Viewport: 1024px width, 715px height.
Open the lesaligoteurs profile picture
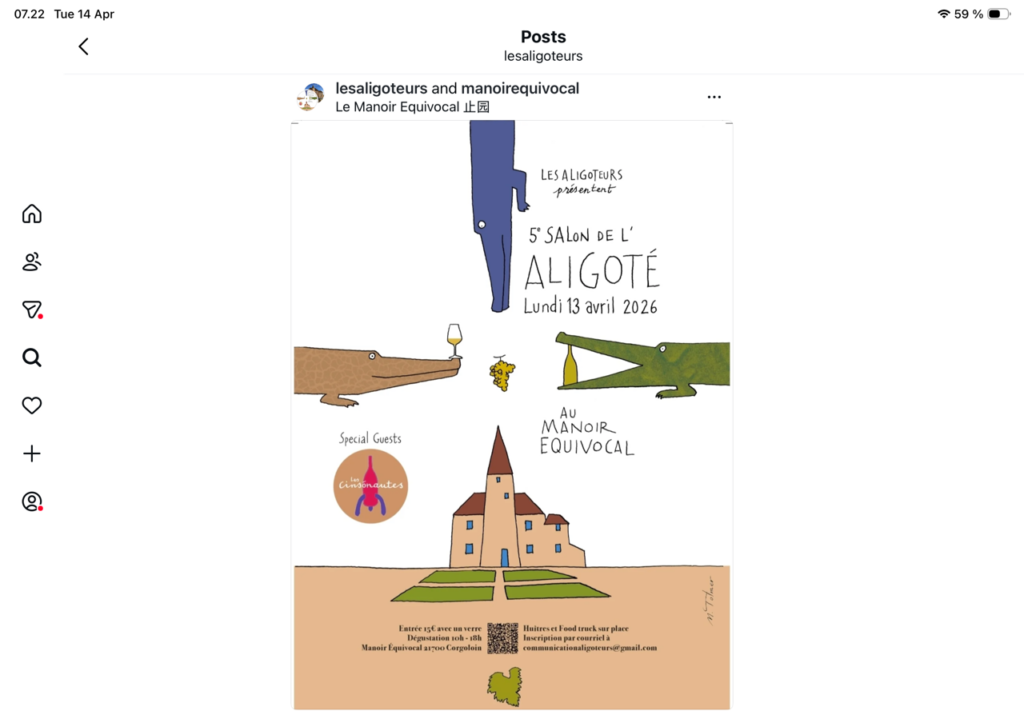click(311, 97)
